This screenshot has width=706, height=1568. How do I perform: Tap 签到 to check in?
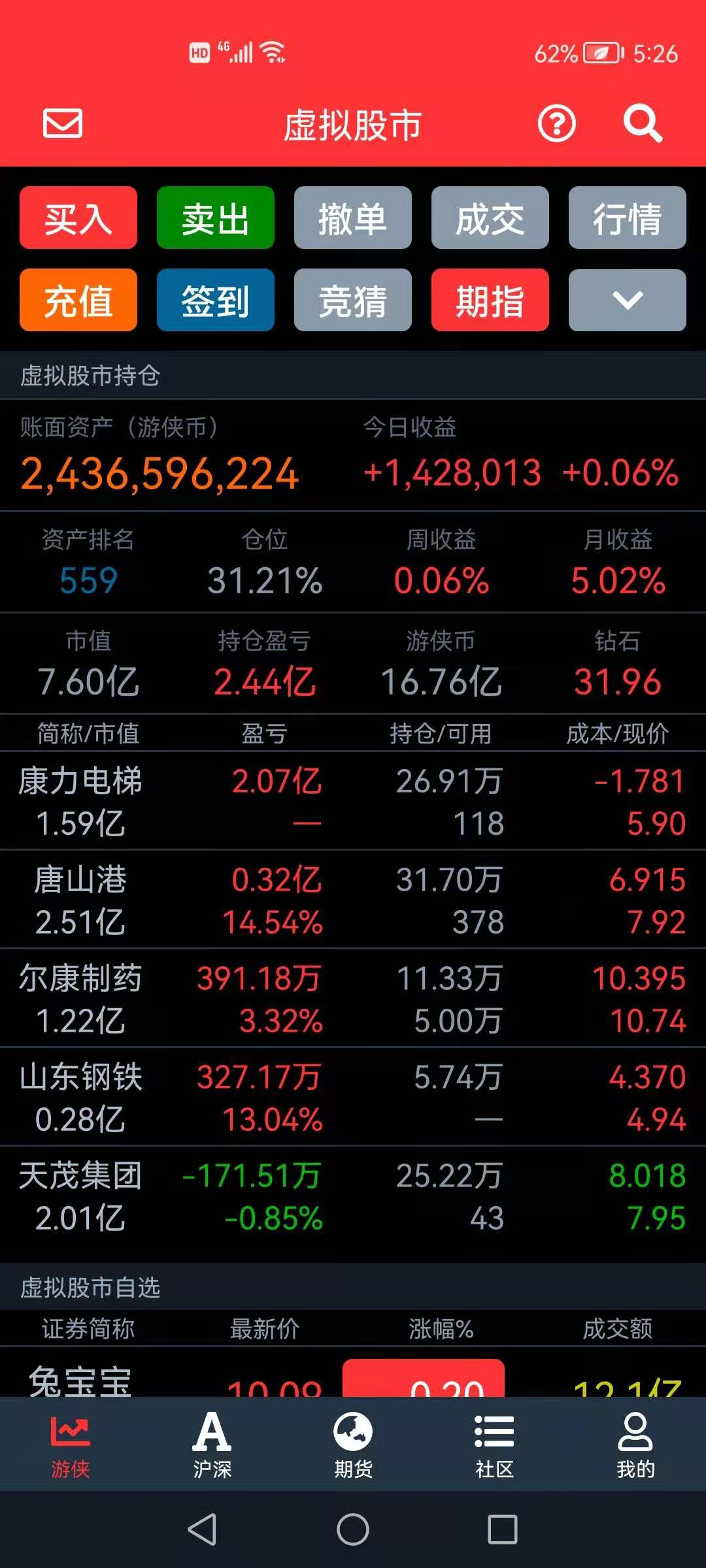[x=216, y=300]
